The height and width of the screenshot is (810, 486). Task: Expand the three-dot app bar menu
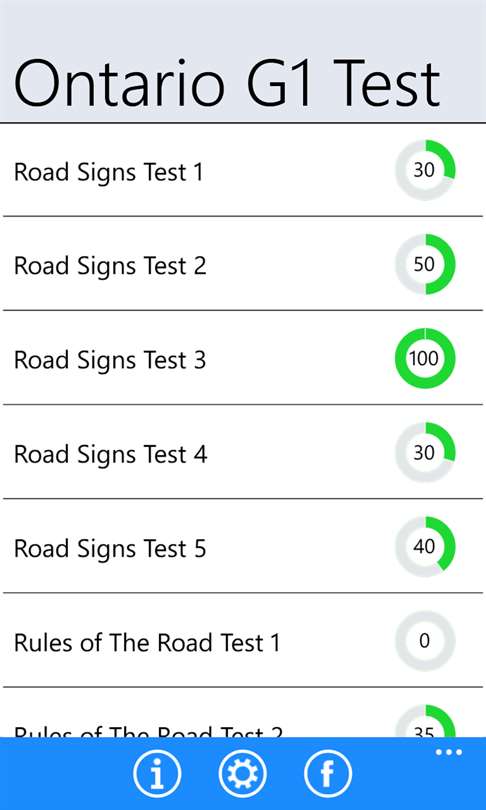(x=448, y=752)
